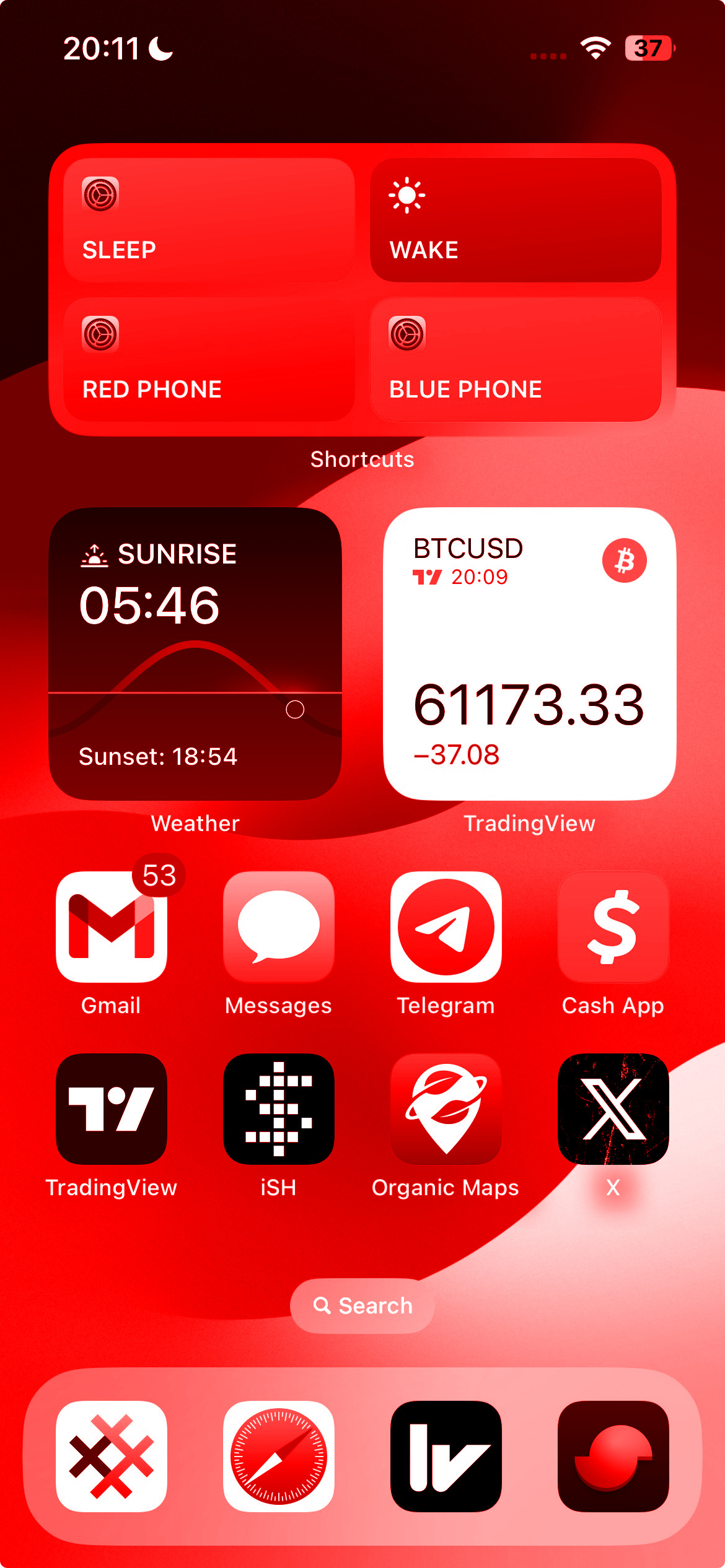Open Gmail app

112,927
